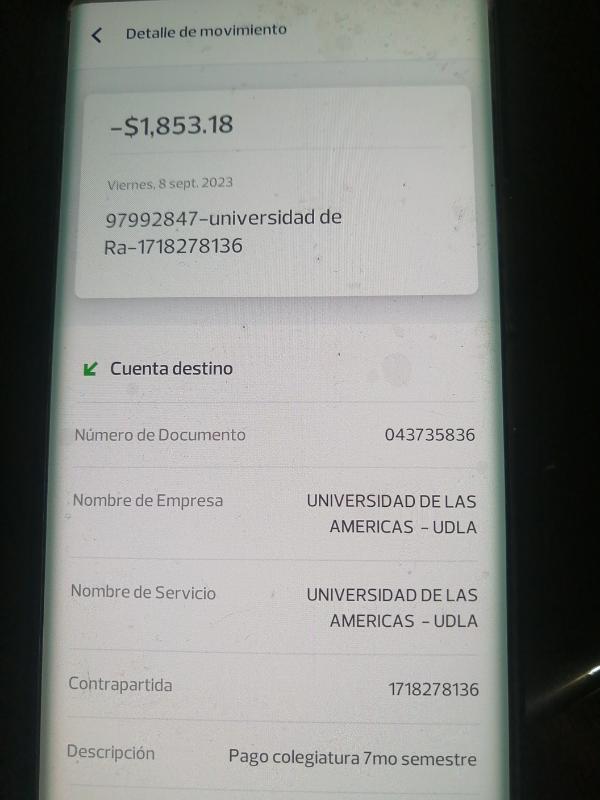Image resolution: width=600 pixels, height=800 pixels.
Task: Go back from Detalle de movimiento
Action: 97,35
